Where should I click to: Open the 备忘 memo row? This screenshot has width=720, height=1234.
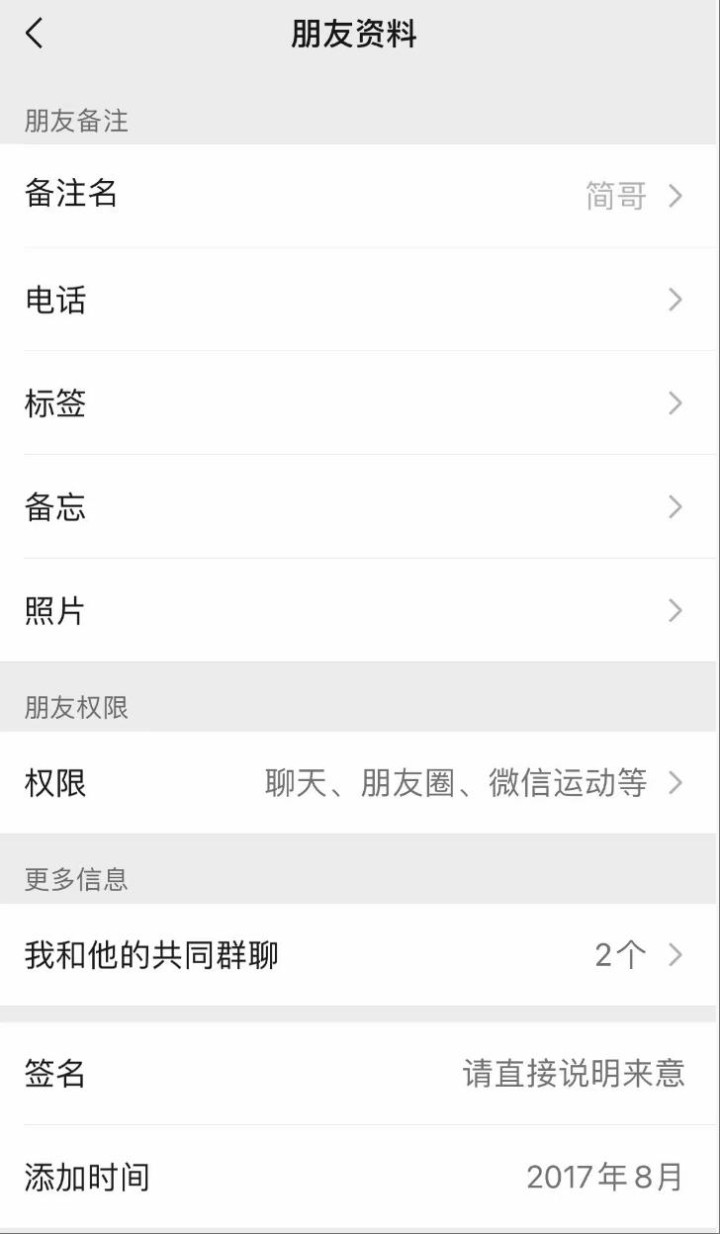(360, 506)
